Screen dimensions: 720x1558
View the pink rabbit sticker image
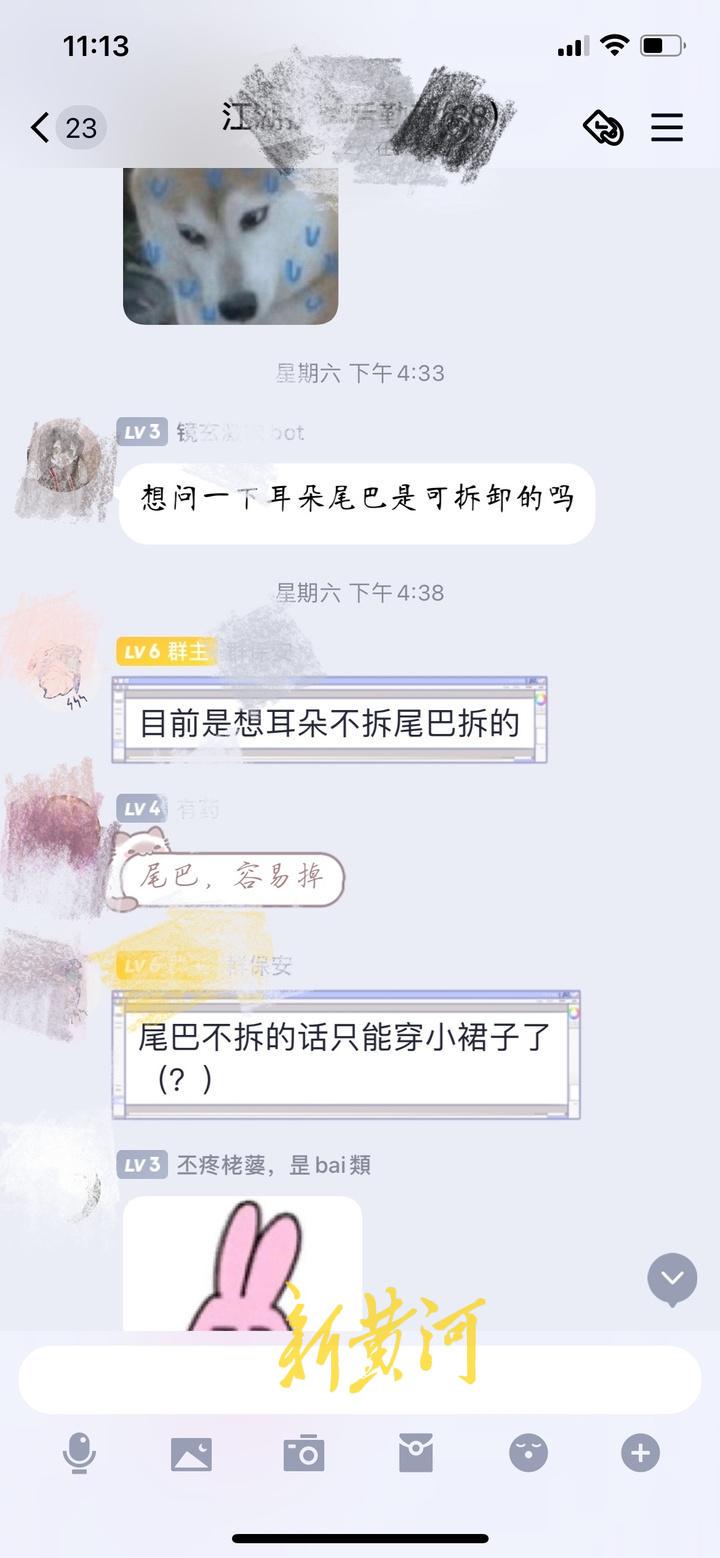coord(242,1264)
